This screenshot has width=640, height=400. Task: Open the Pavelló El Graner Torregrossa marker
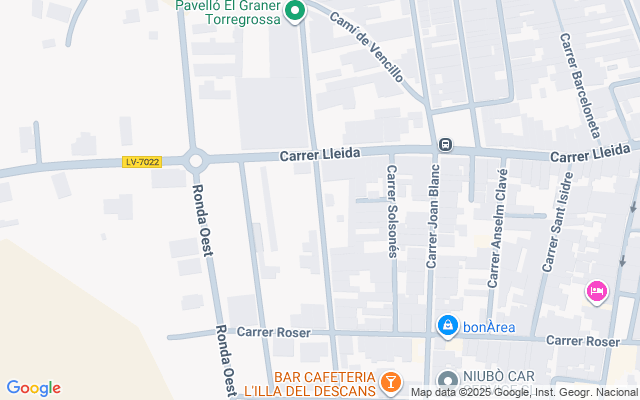294,13
